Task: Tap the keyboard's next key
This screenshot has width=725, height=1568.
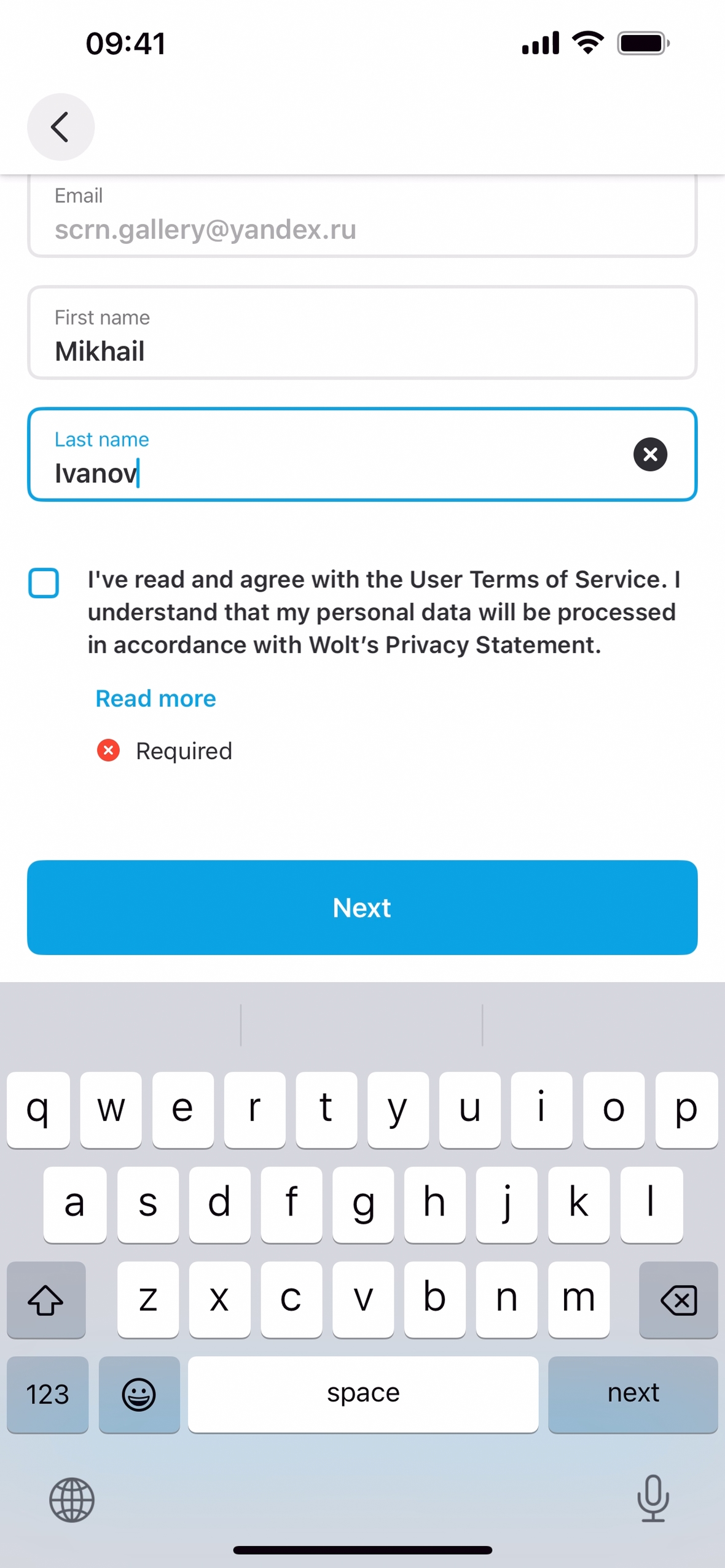Action: (x=632, y=1393)
